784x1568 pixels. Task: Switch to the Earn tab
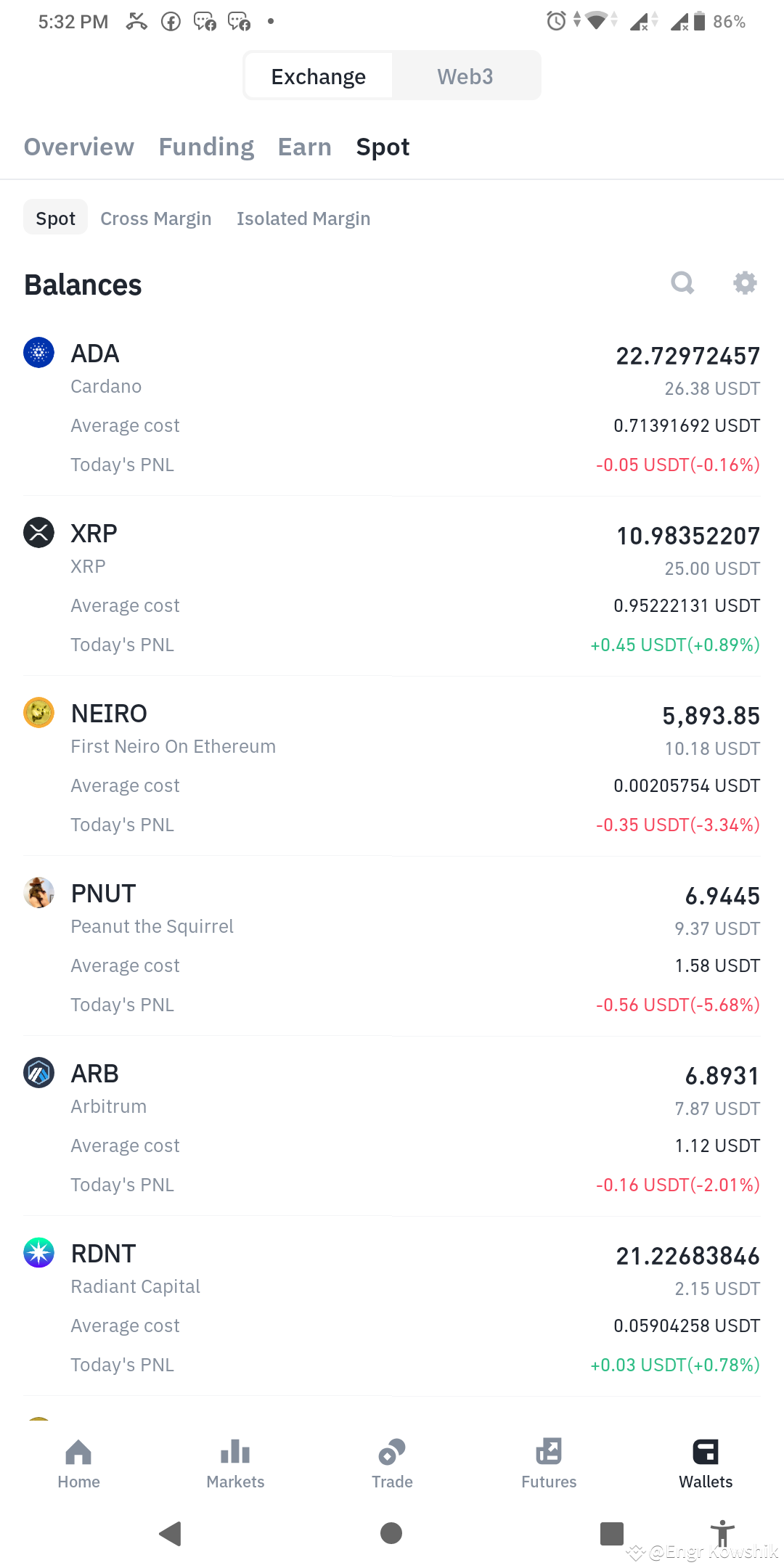[304, 147]
